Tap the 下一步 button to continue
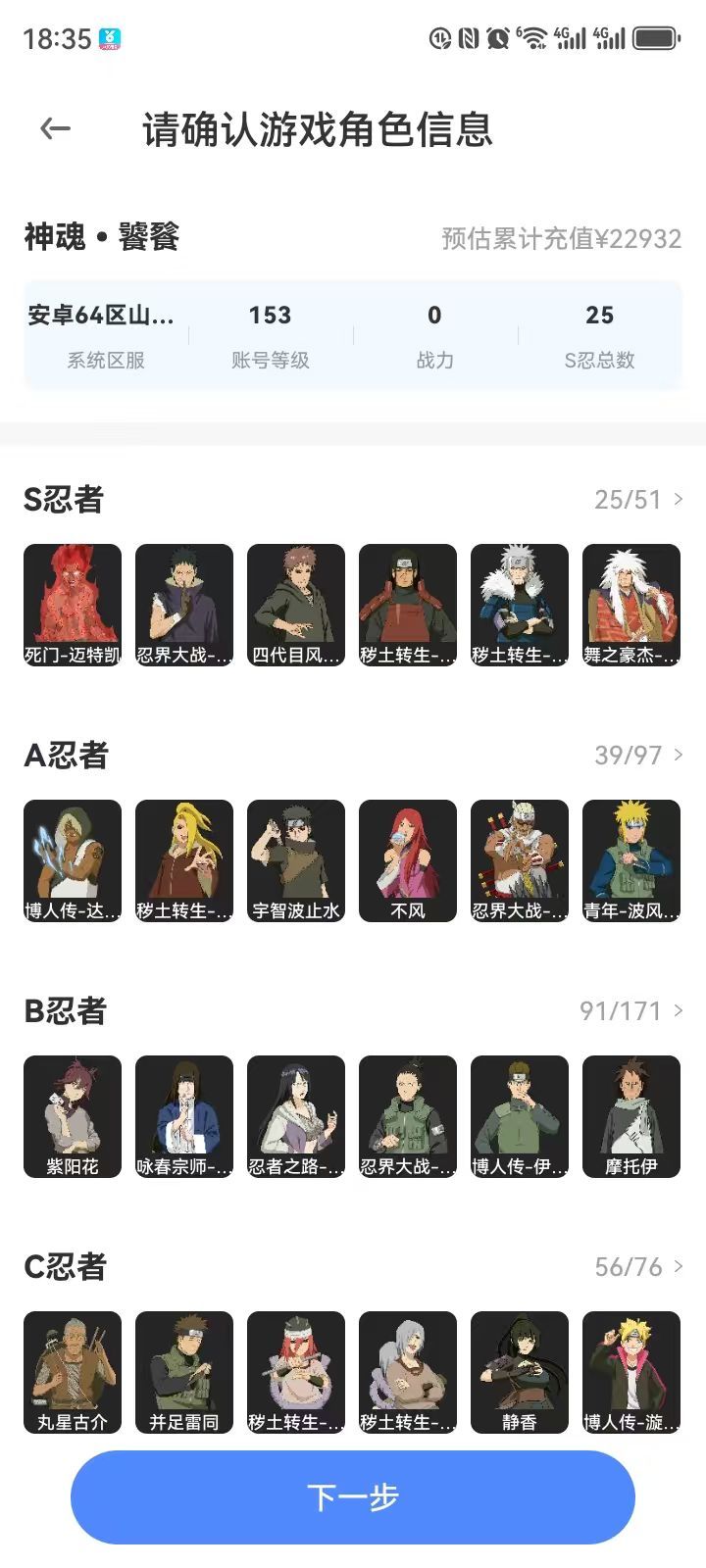 (x=353, y=1496)
